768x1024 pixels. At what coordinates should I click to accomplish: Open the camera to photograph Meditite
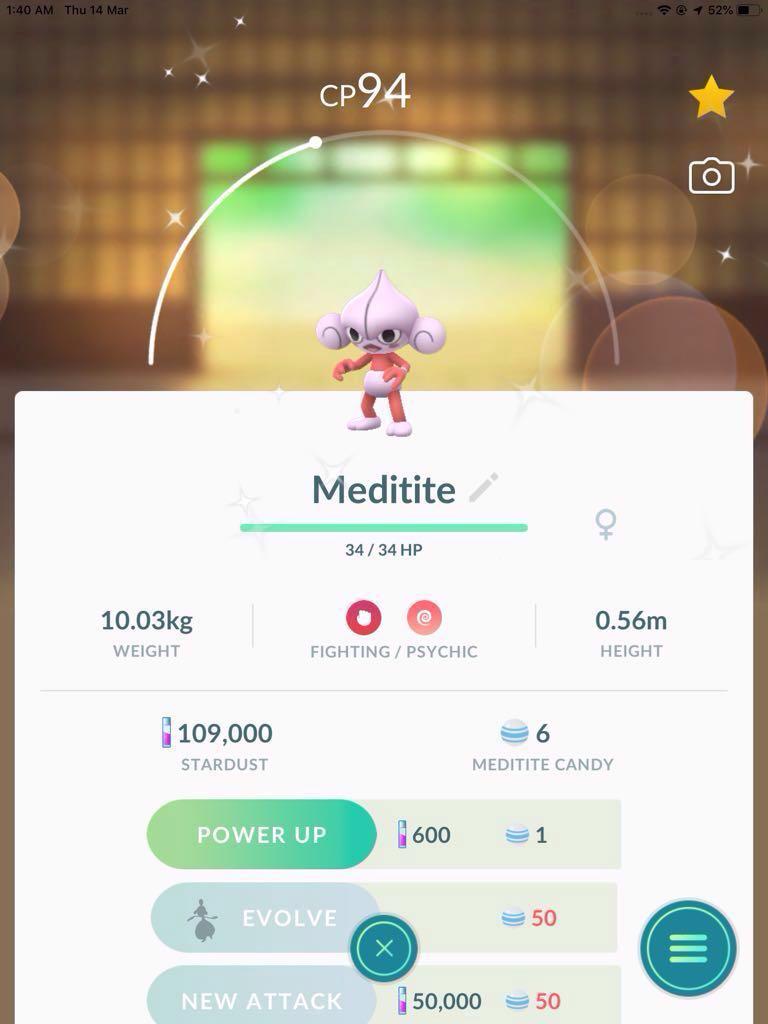[711, 175]
